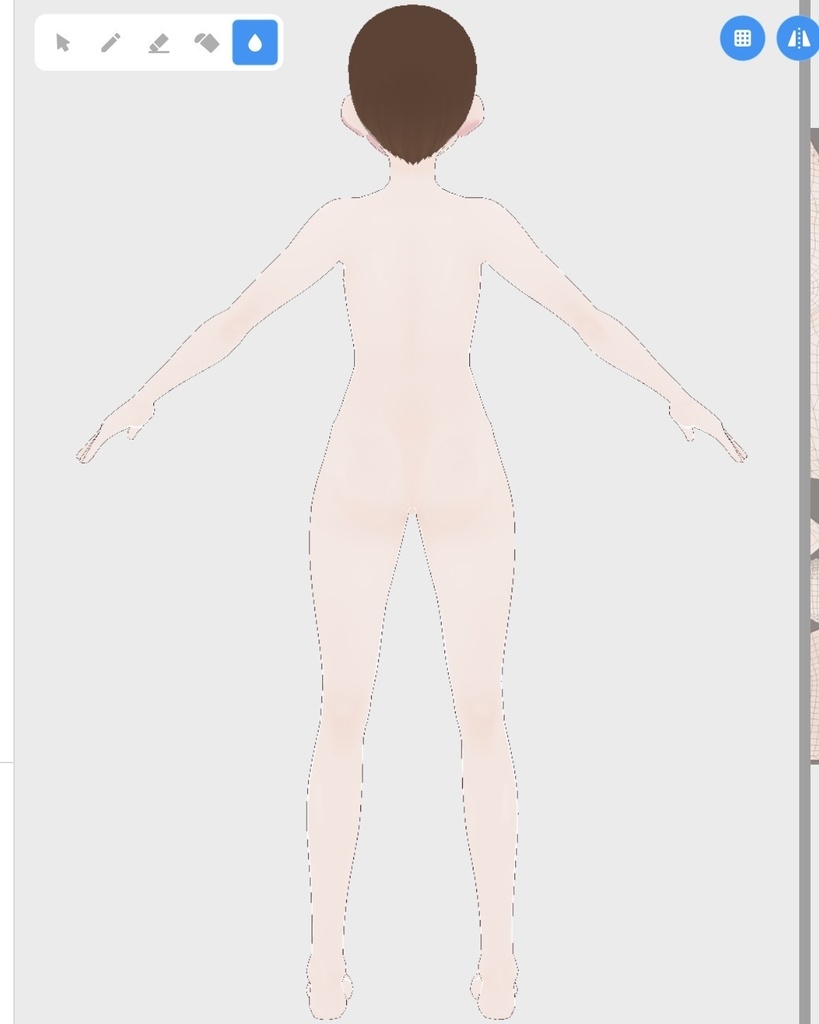
Task: Tap the water drop blur tool
Action: tap(255, 43)
